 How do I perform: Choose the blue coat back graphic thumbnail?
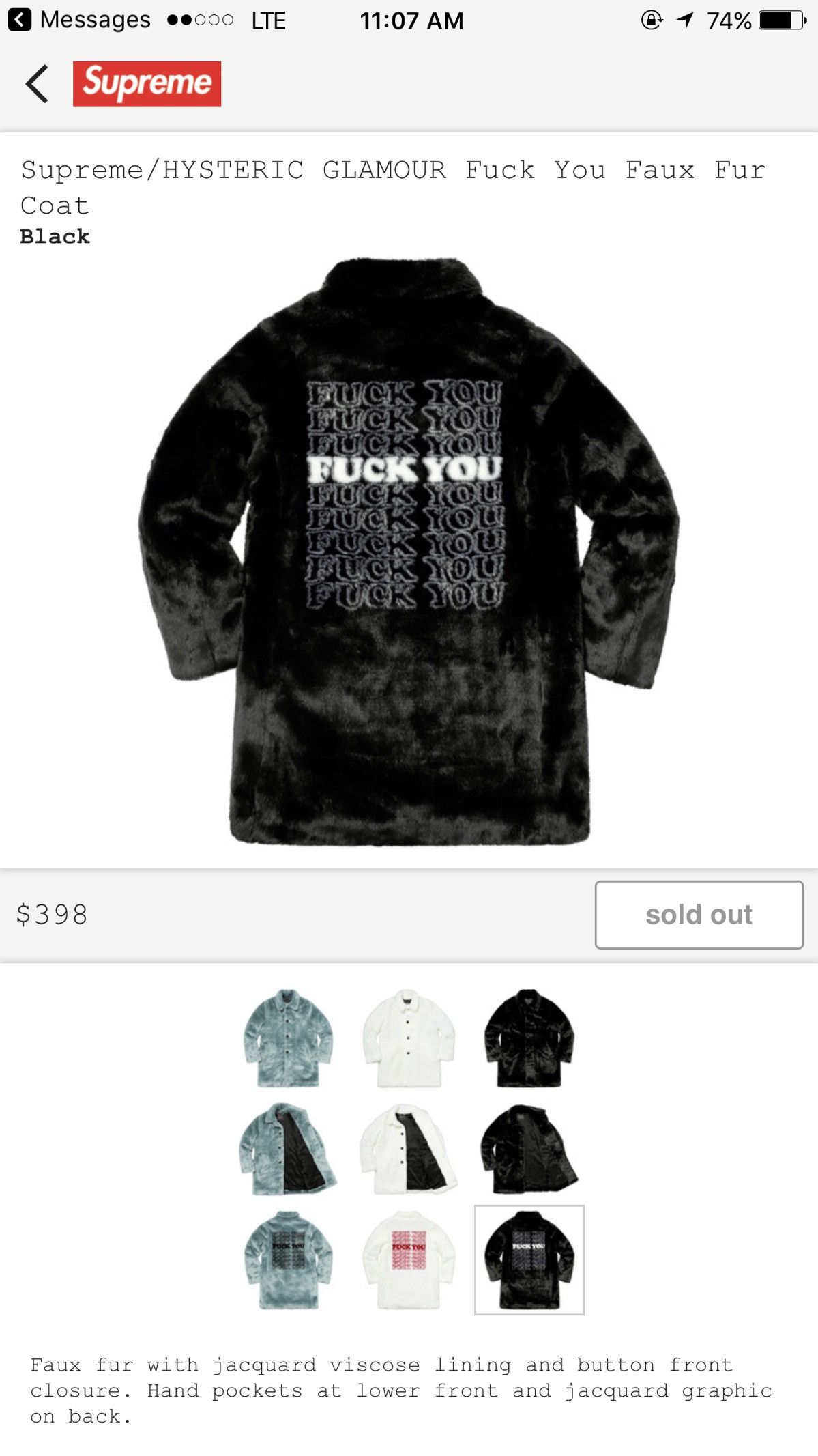[x=289, y=1260]
